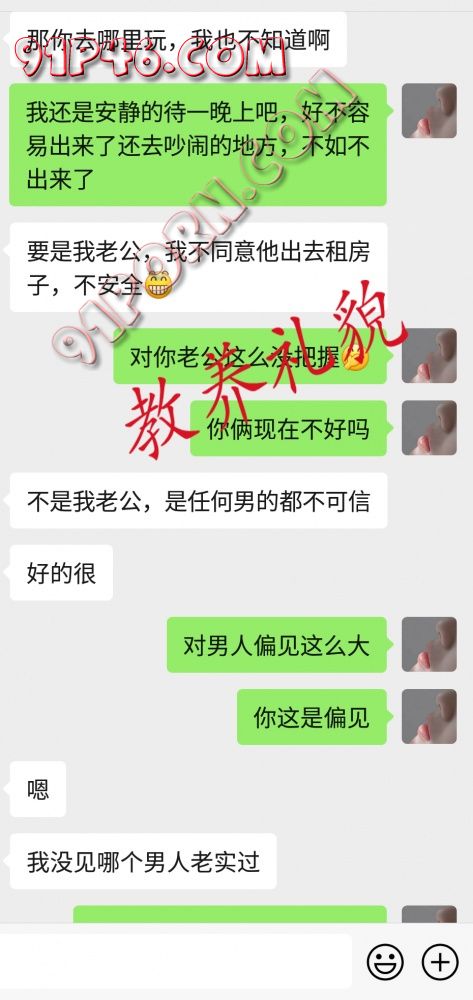Open the emoji sticker panel
Viewport: 473px width, 1000px height.
(x=385, y=961)
